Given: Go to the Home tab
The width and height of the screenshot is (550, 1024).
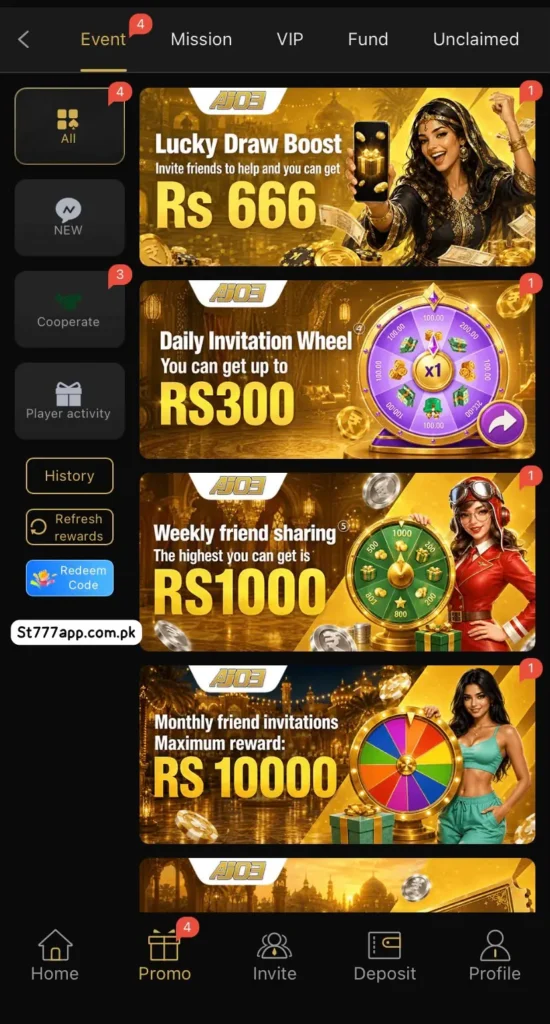Looking at the screenshot, I should [55, 955].
